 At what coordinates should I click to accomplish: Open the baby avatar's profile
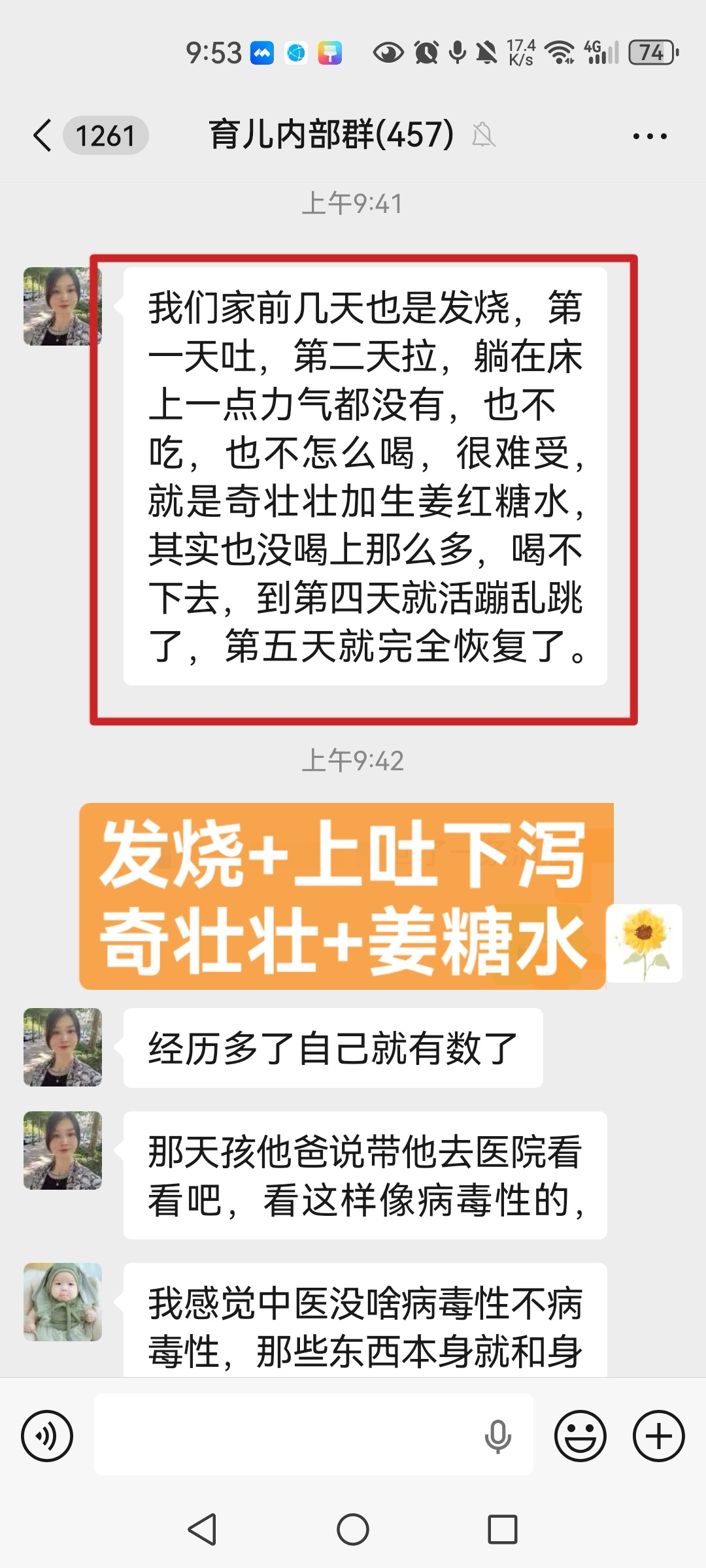tap(63, 1302)
